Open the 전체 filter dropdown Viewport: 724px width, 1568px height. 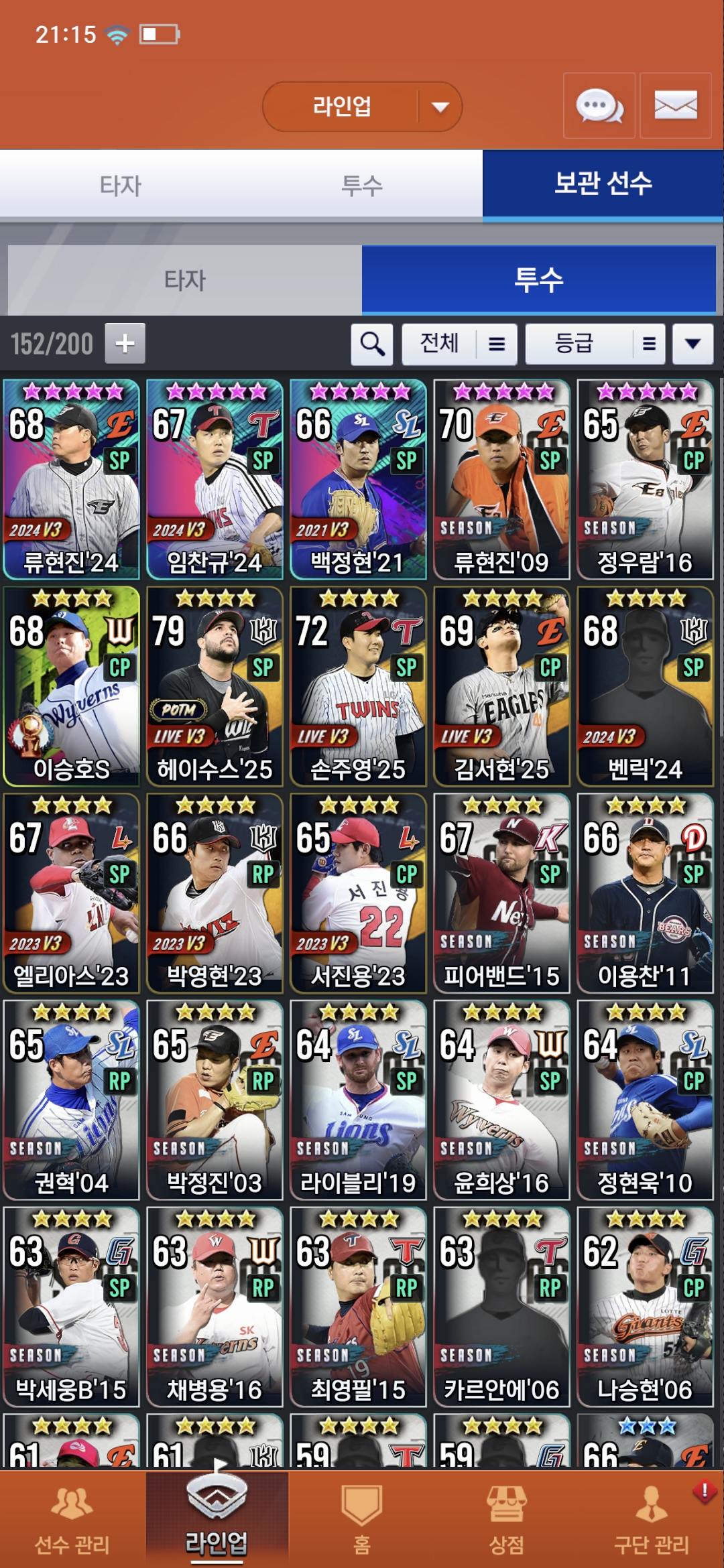coord(459,344)
